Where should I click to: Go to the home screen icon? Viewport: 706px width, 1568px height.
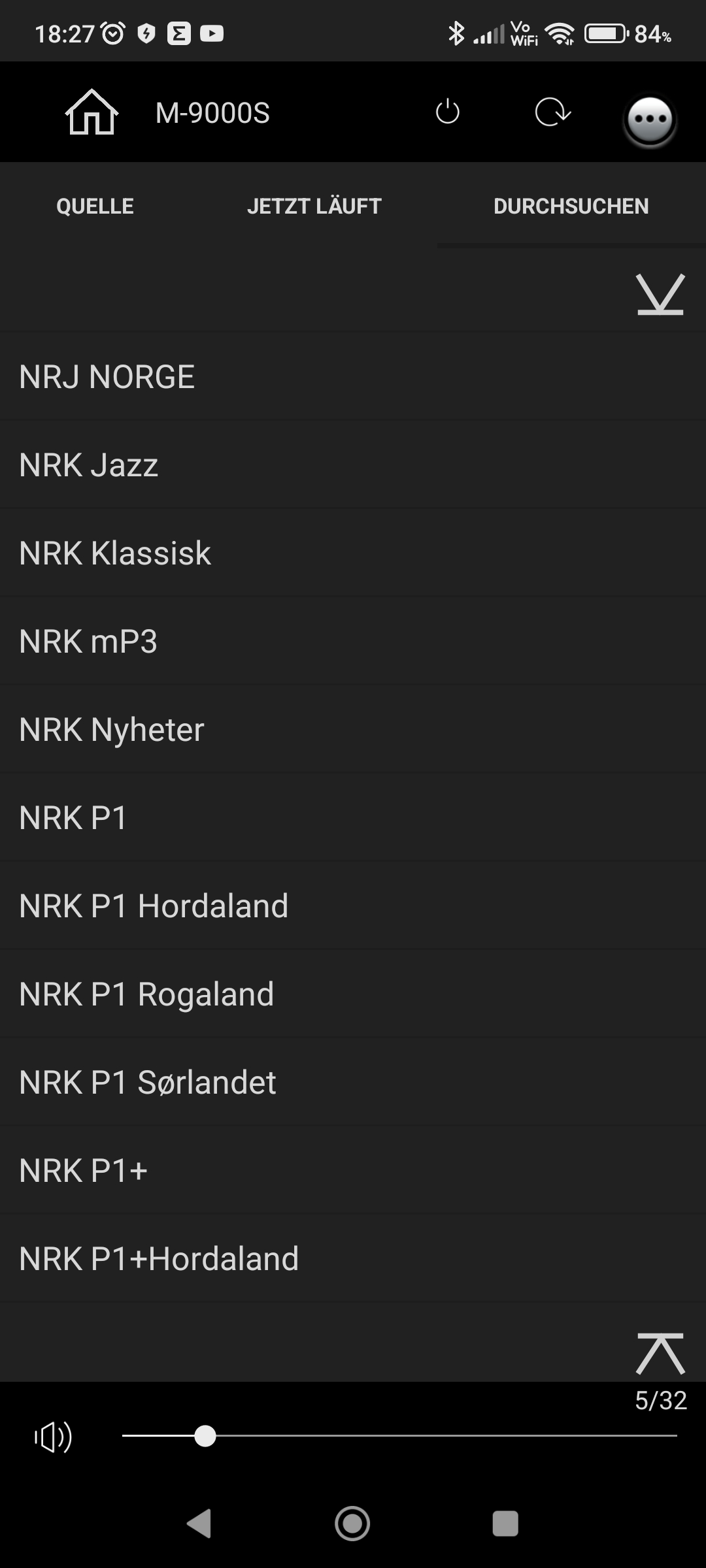pyautogui.click(x=92, y=112)
